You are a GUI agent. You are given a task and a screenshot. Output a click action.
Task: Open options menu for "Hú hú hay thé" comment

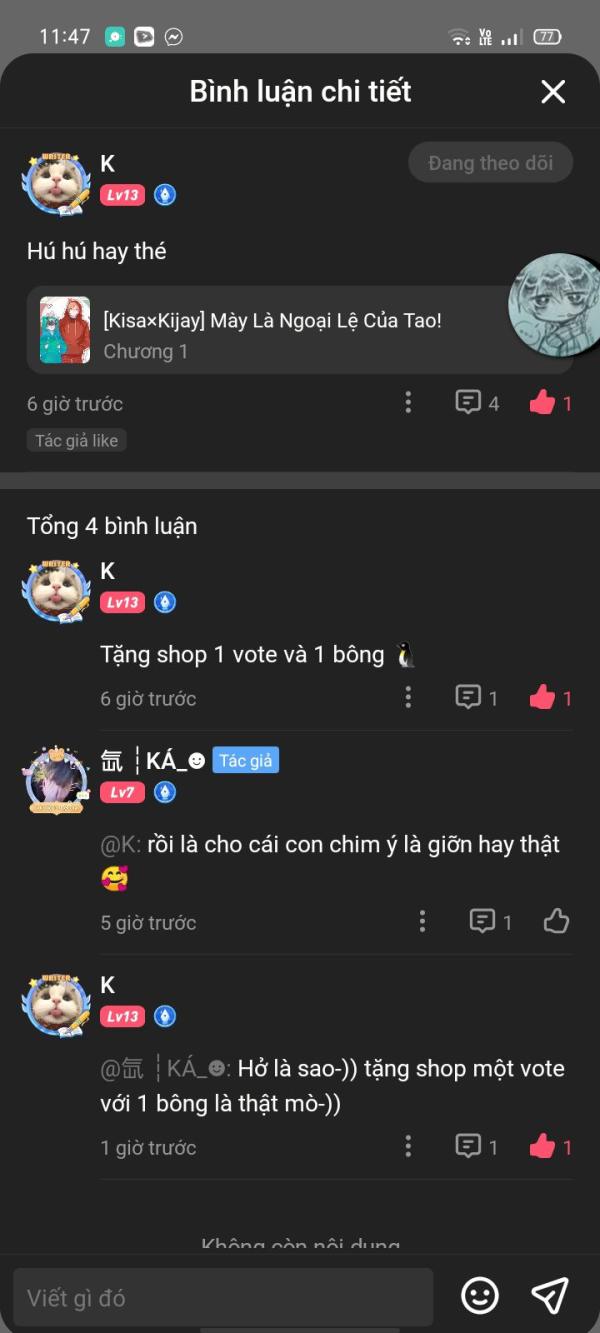click(x=408, y=403)
